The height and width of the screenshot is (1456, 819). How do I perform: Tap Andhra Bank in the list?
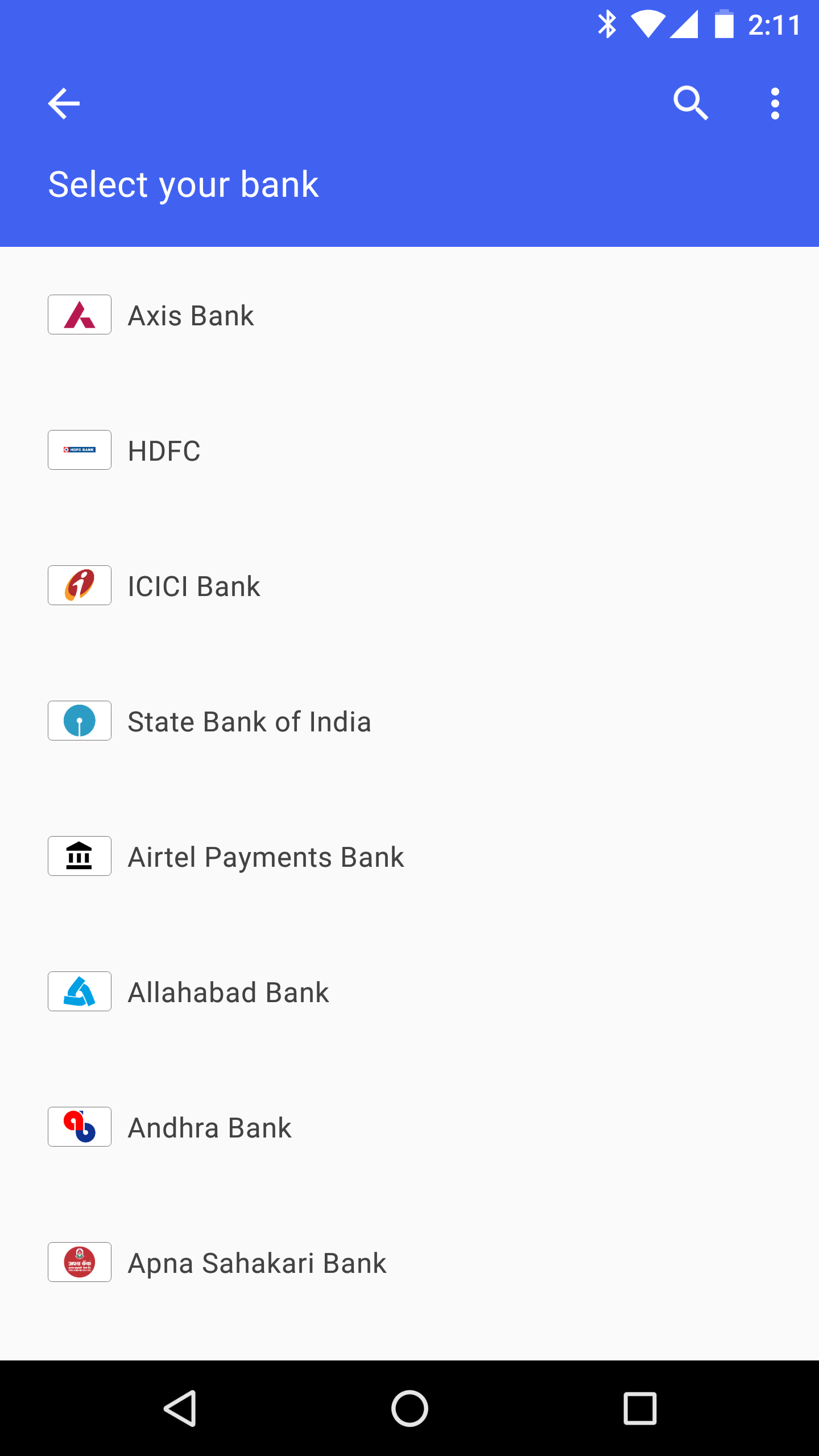(209, 1127)
